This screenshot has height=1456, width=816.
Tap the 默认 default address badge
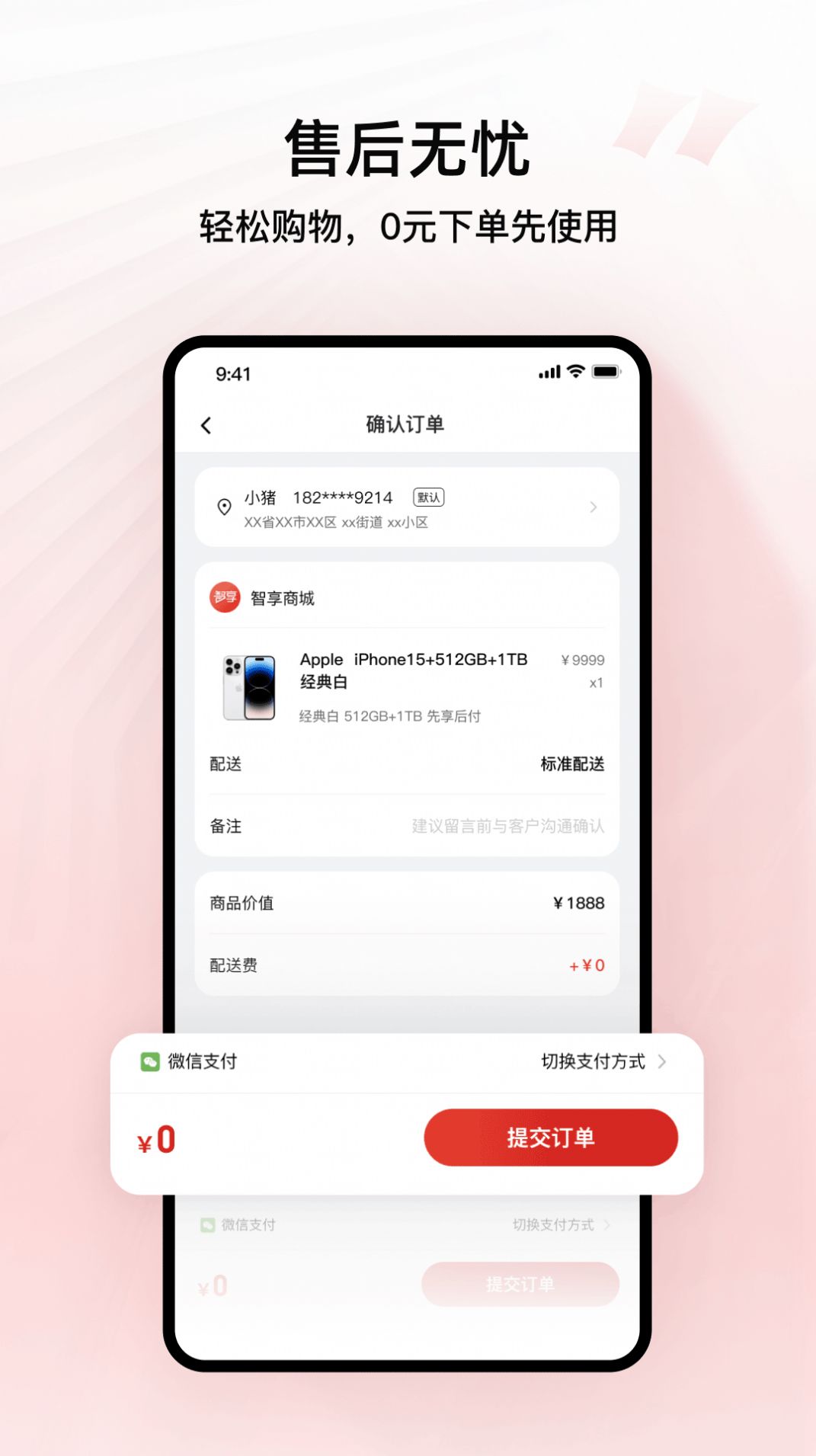pyautogui.click(x=427, y=498)
